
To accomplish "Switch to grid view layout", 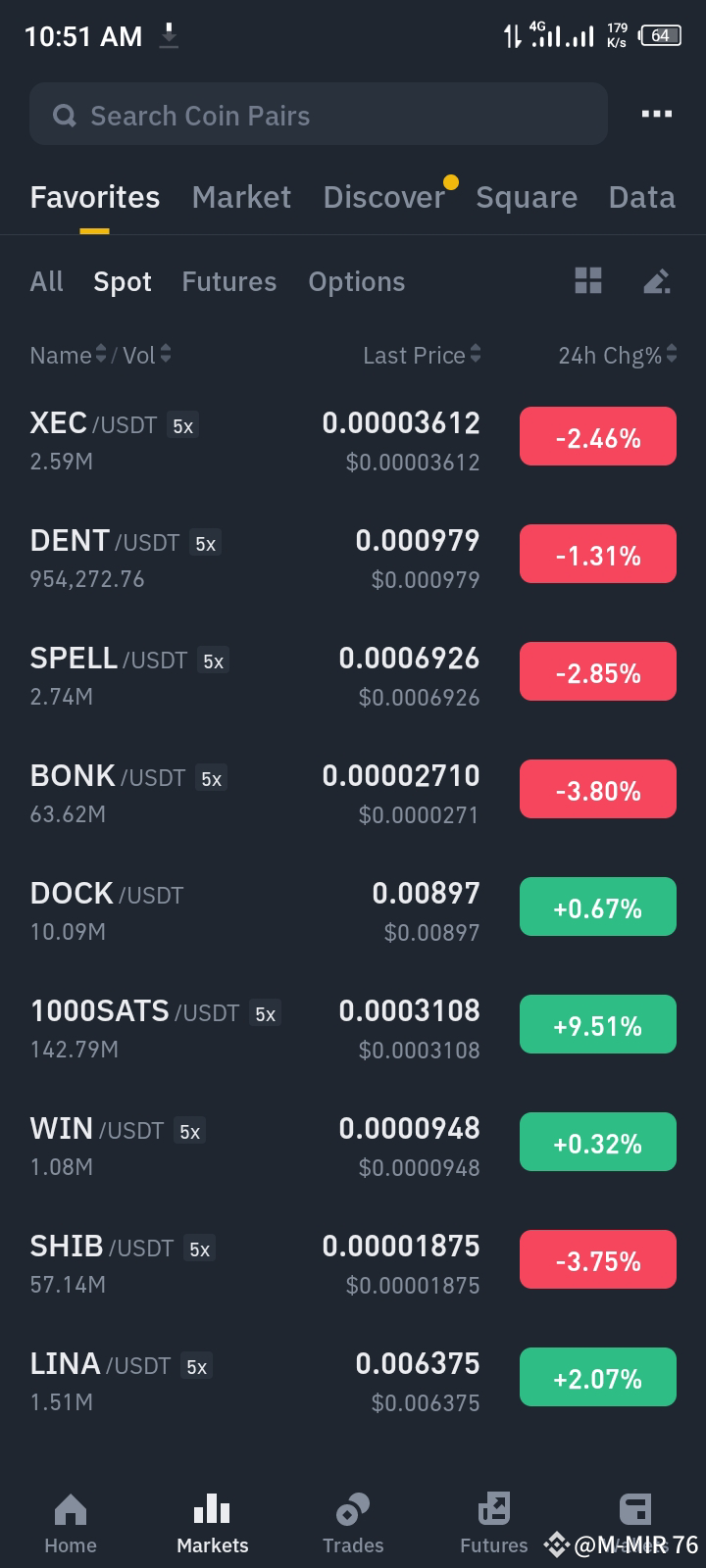I will [587, 281].
